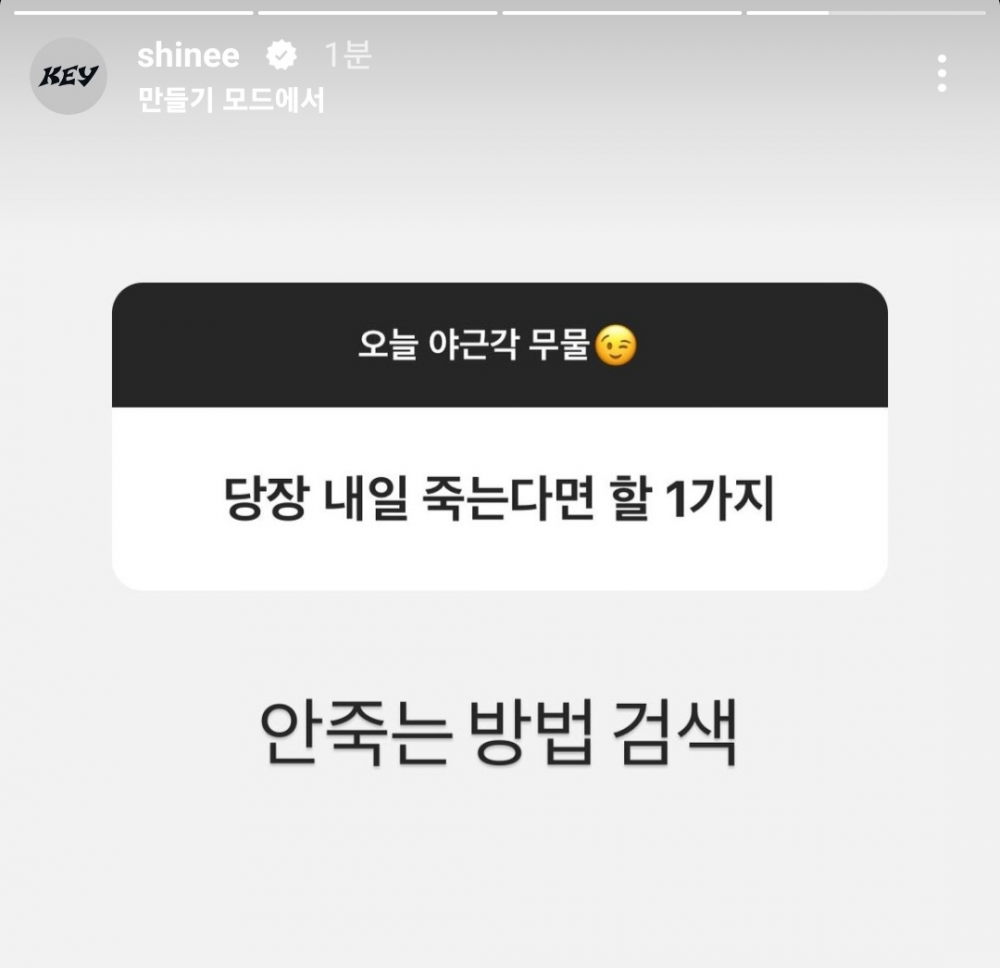This screenshot has height=968, width=1000.
Task: Open the shinee profile picture
Action: coord(68,76)
